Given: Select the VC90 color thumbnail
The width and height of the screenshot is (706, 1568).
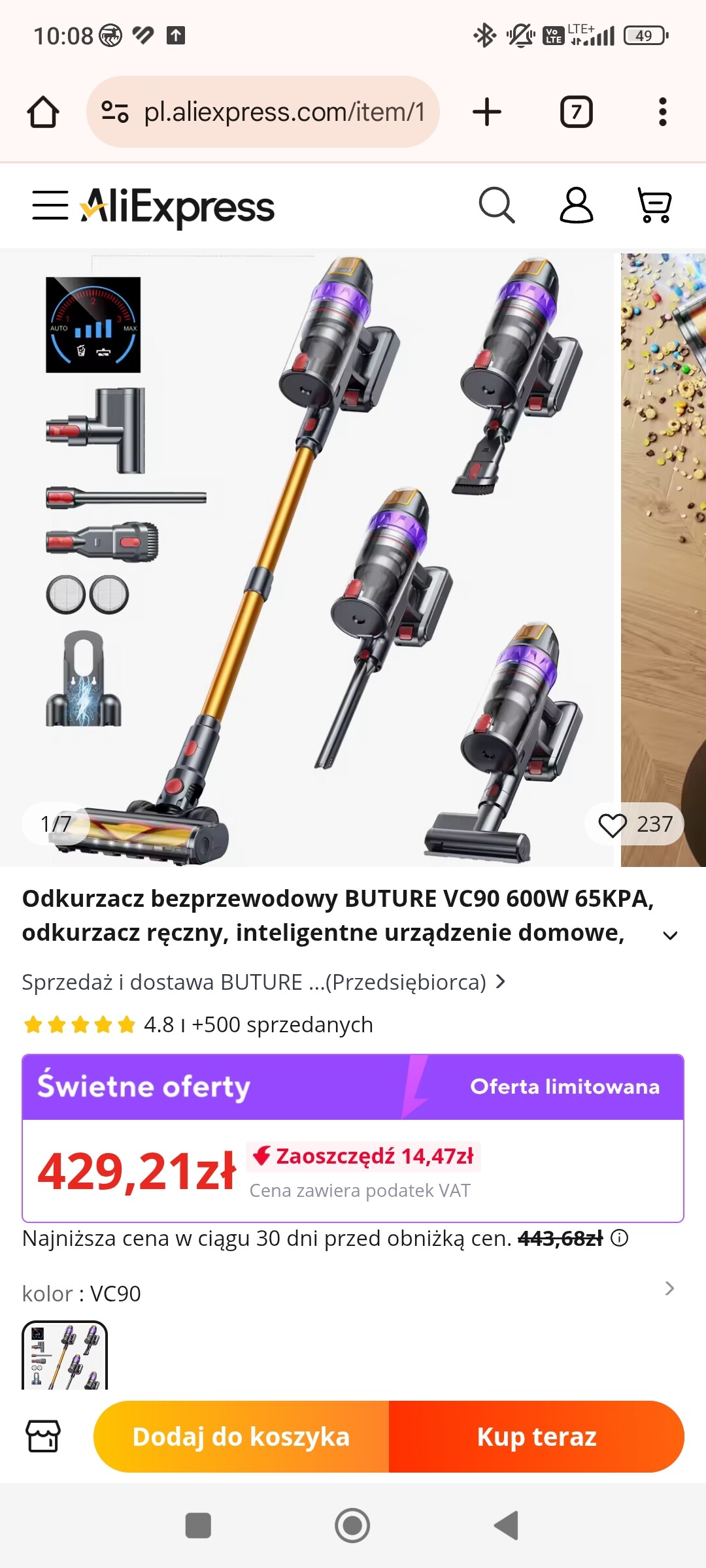Looking at the screenshot, I should click(65, 1355).
